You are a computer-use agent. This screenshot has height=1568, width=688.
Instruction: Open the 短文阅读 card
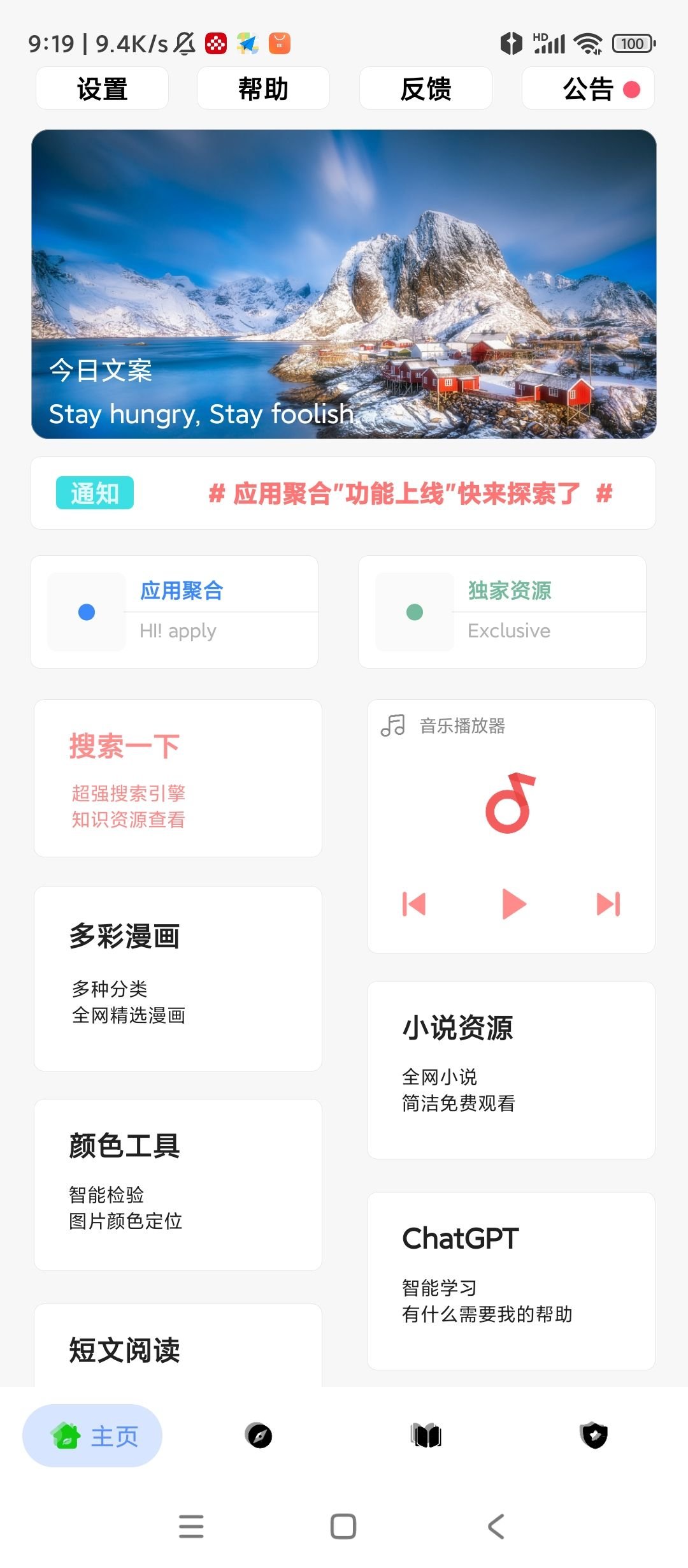(x=178, y=1348)
